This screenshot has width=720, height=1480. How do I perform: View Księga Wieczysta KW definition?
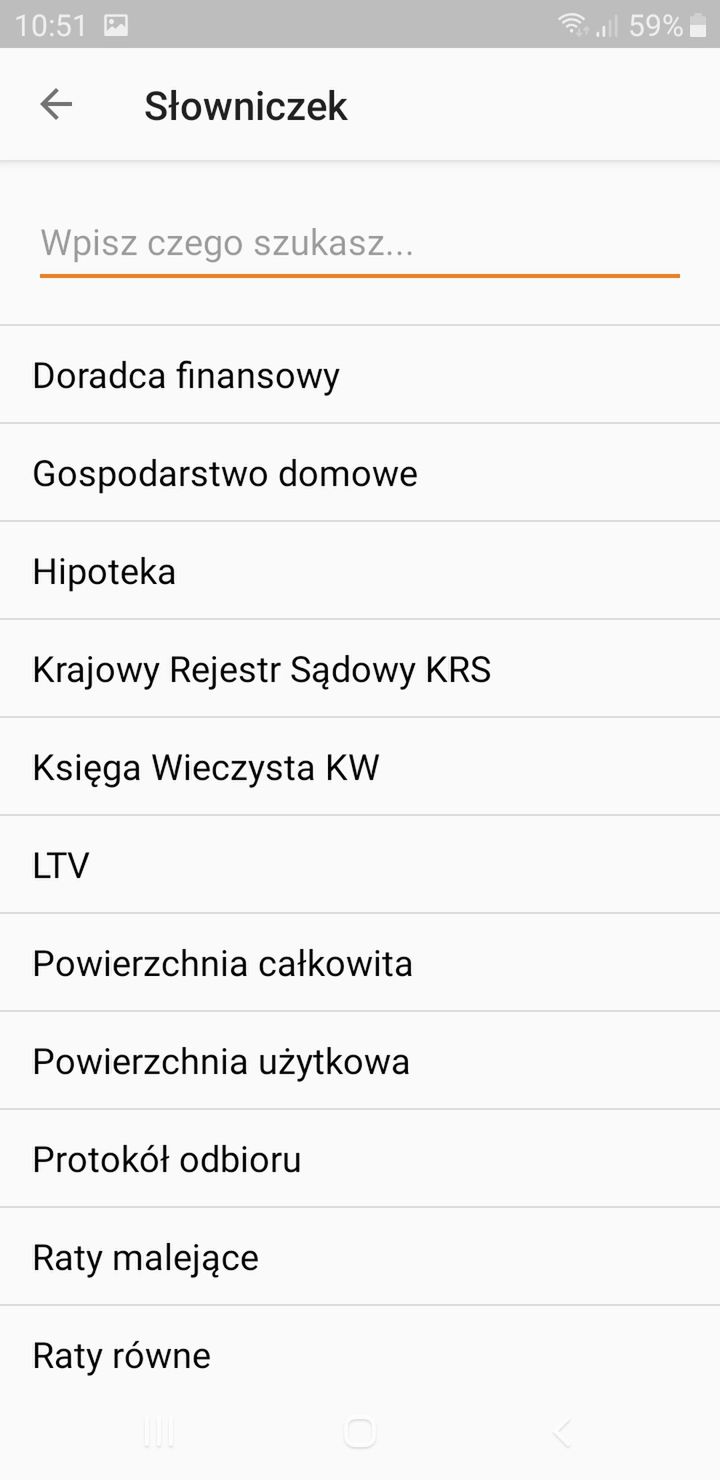360,767
